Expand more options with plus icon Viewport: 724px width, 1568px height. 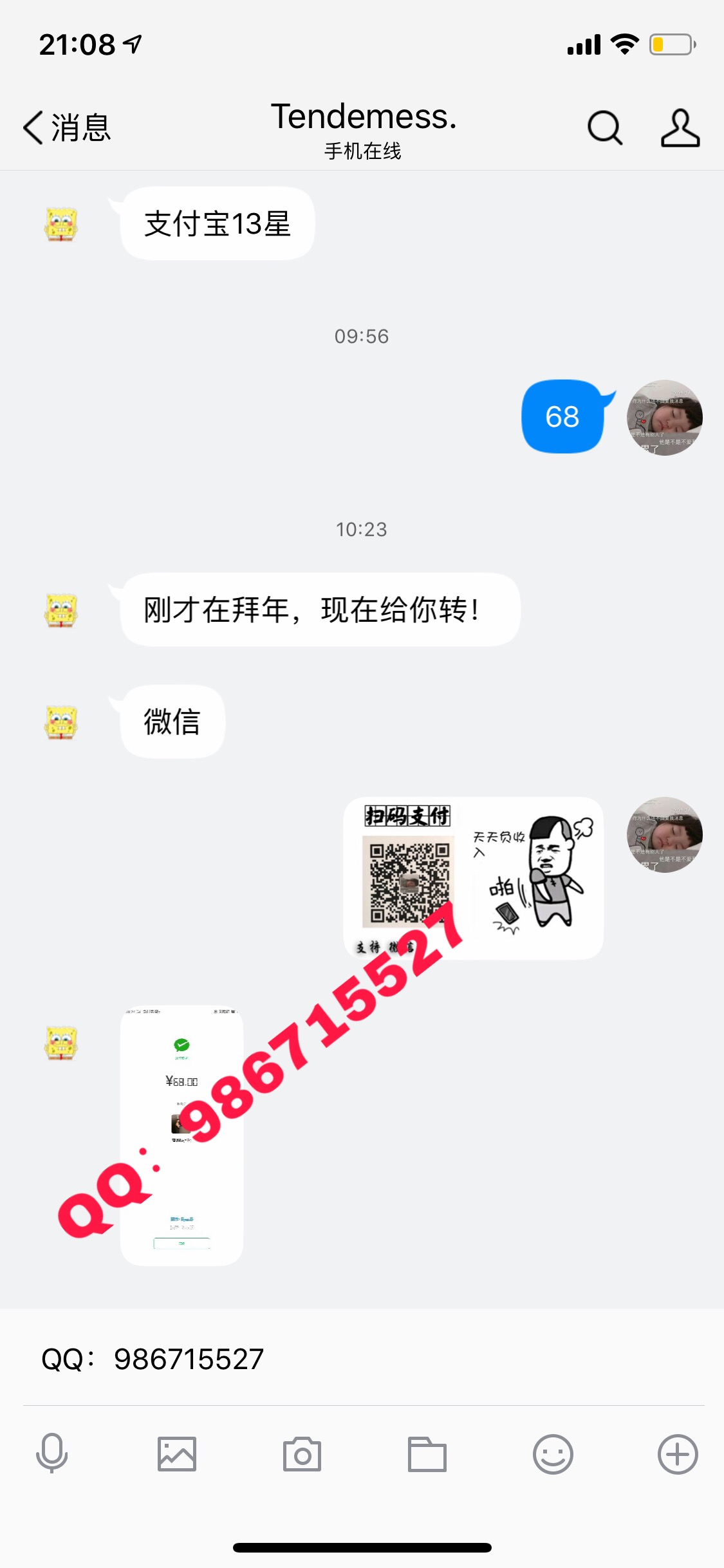(677, 1454)
